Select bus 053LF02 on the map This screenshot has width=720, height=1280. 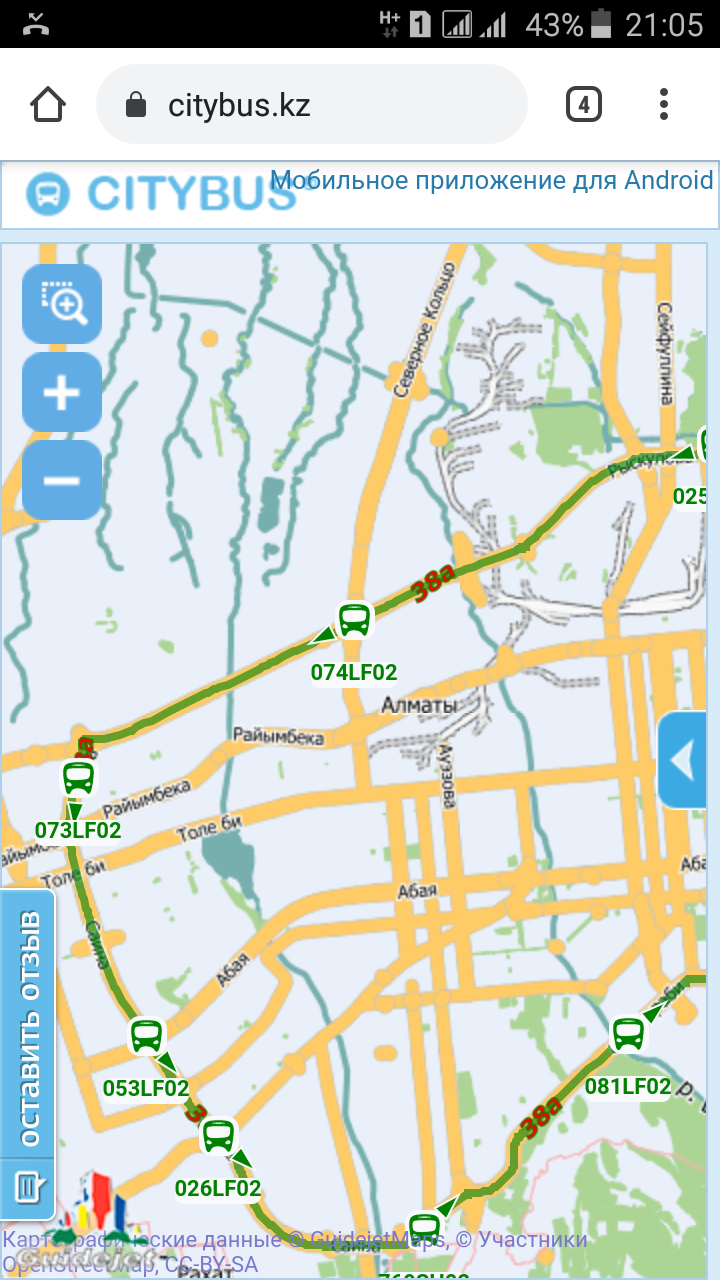[146, 1036]
